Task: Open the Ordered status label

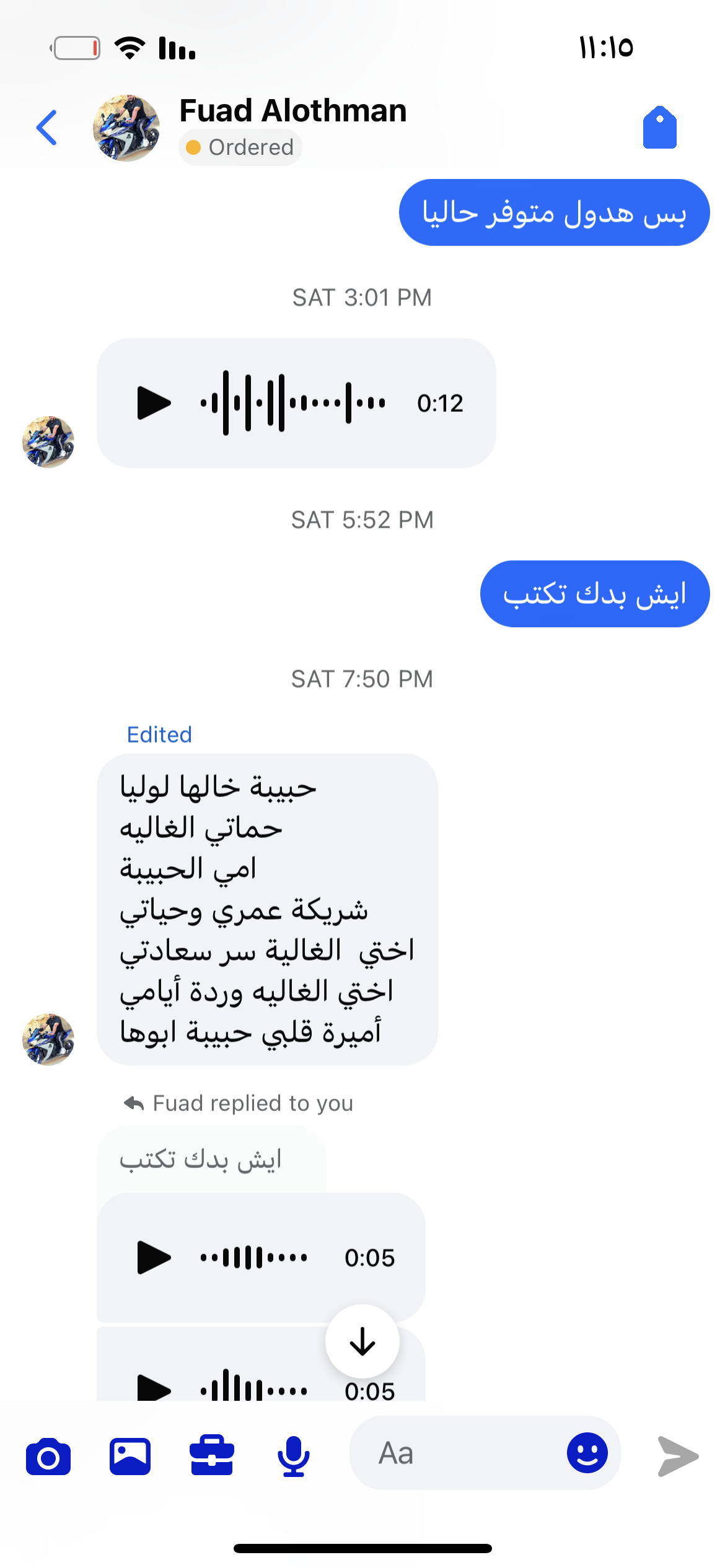Action: 240,147
